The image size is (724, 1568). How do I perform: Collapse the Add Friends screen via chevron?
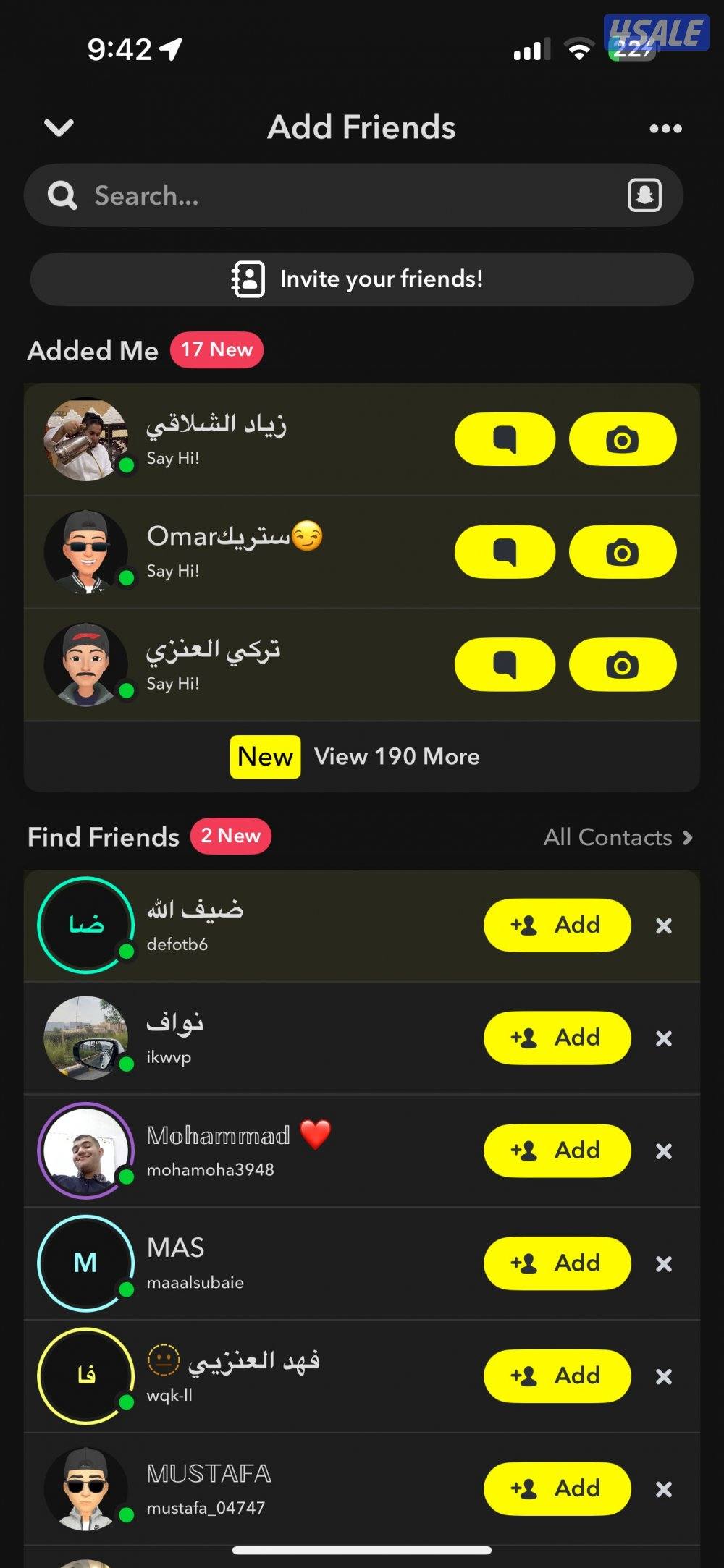coord(58,127)
